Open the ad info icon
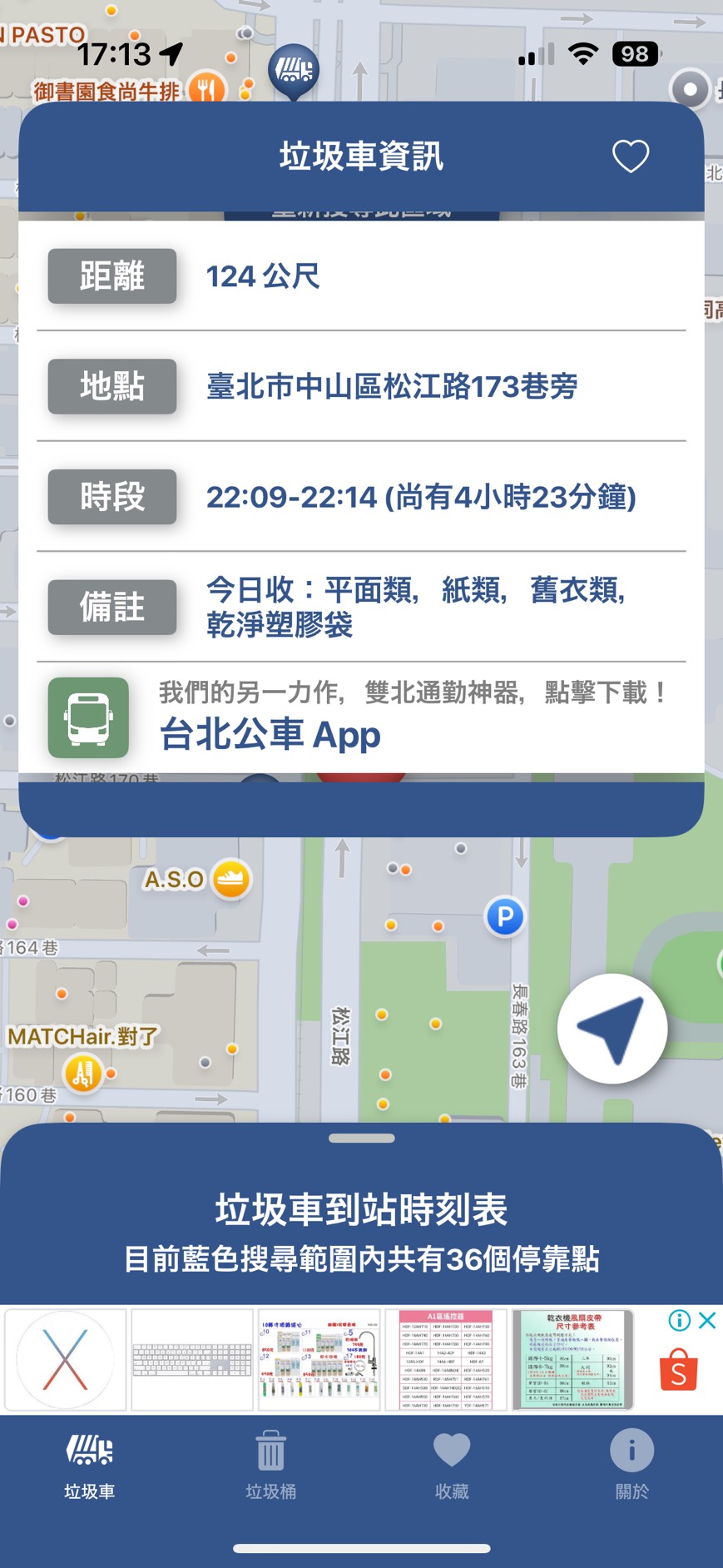 point(680,1321)
